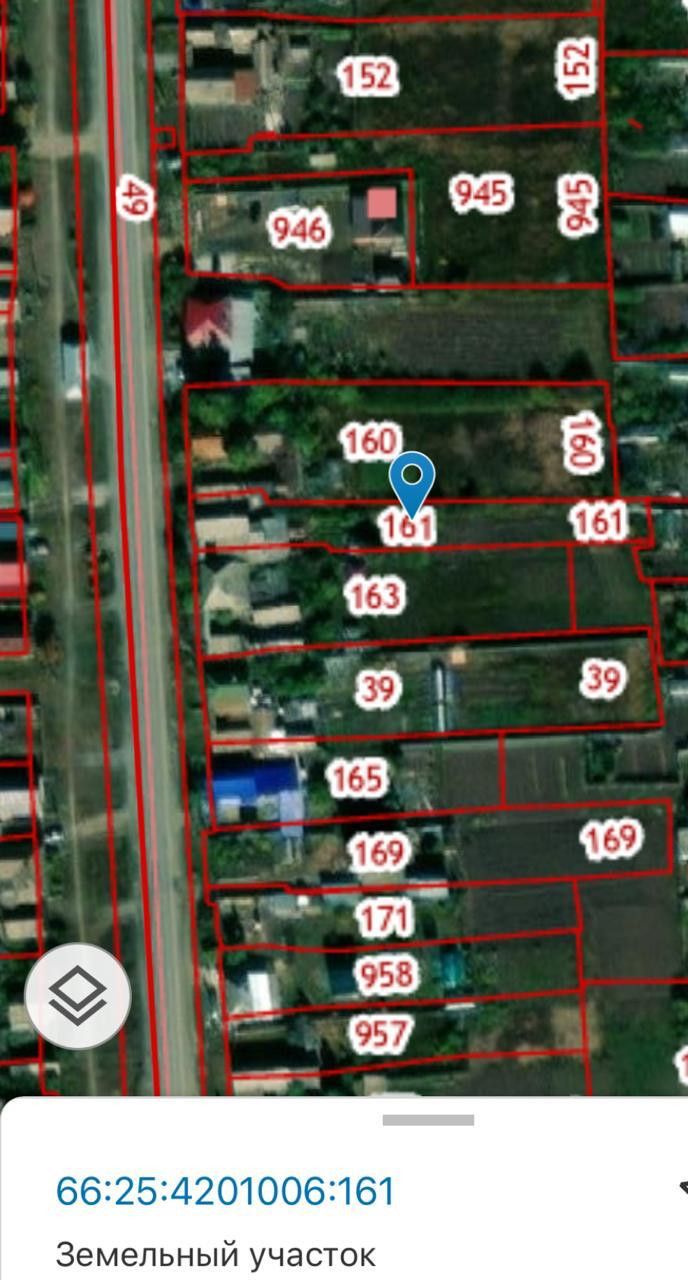Select parcel 163 on the map
The image size is (688, 1280).
(375, 596)
